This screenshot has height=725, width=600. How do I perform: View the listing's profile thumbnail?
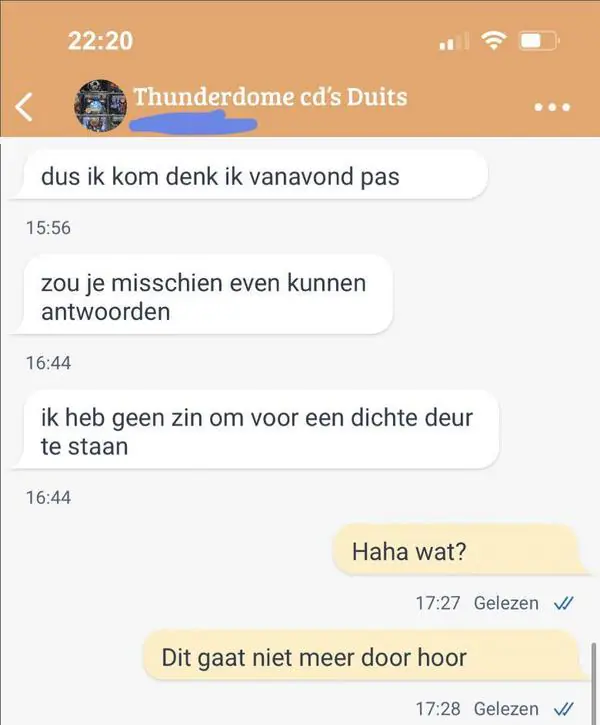click(x=101, y=105)
